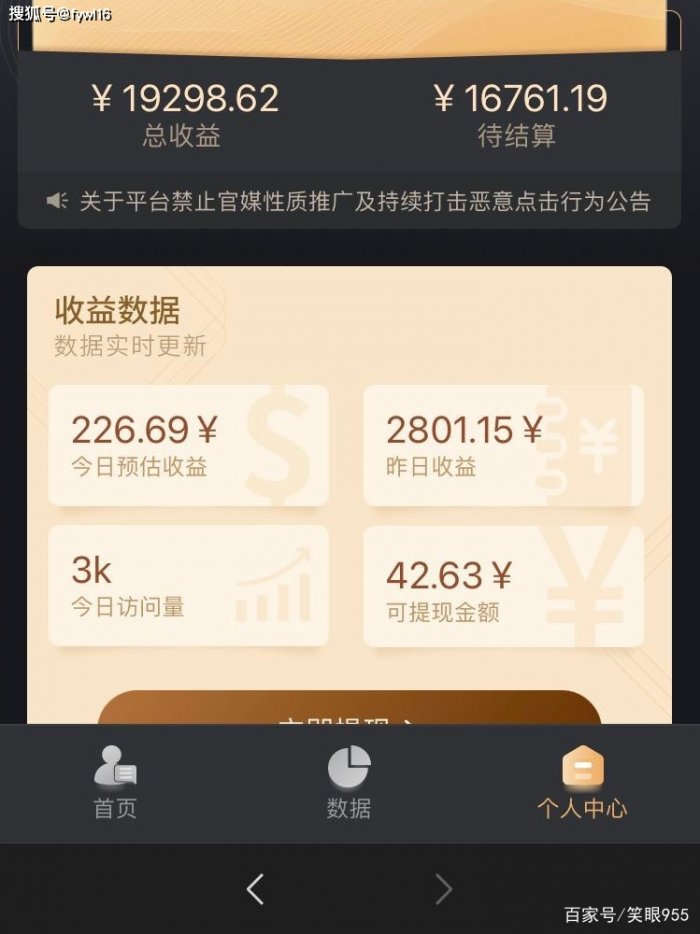Open the 今日预估收益 card
700x934 pixels.
click(188, 445)
